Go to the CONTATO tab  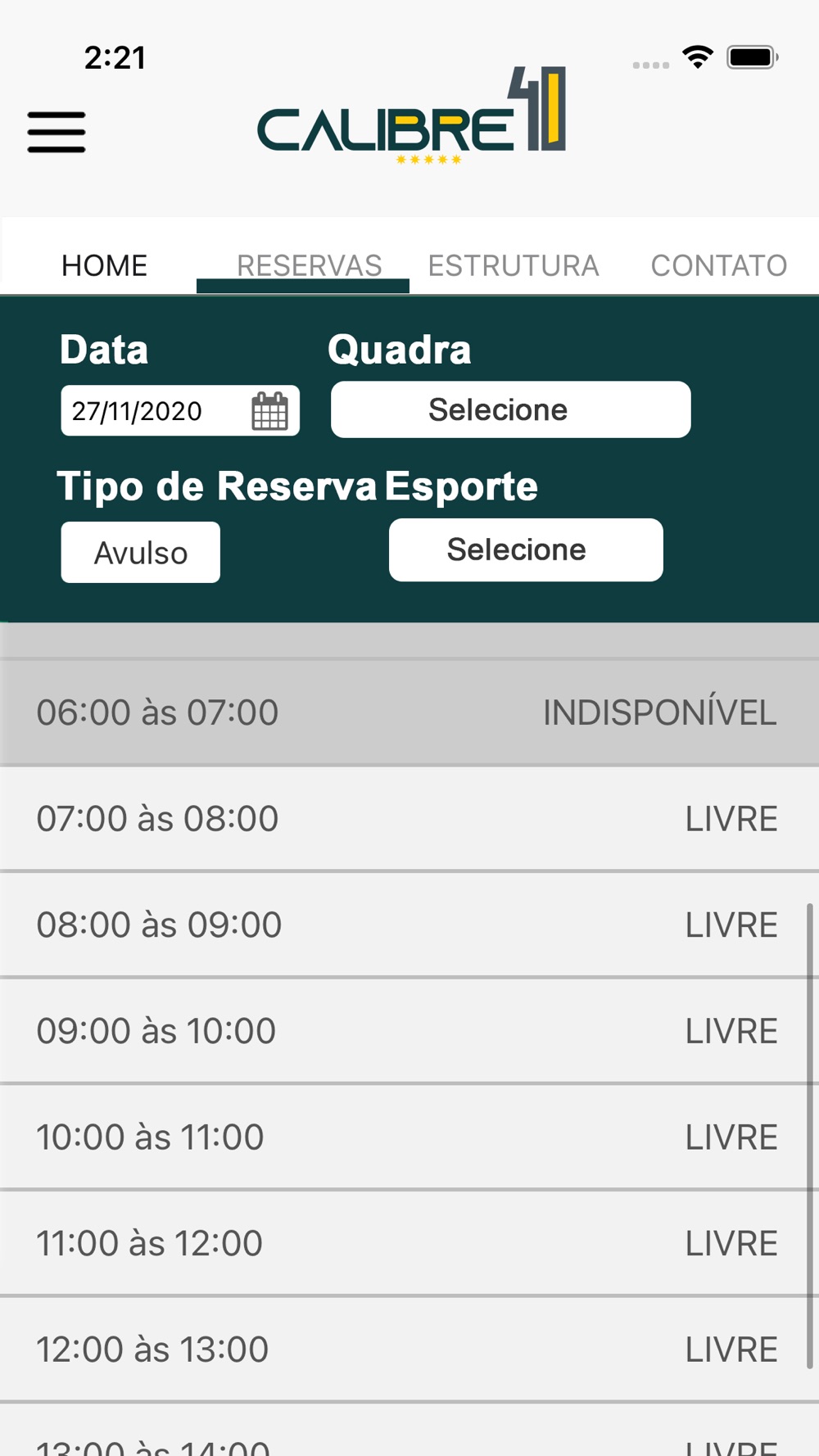(x=719, y=265)
